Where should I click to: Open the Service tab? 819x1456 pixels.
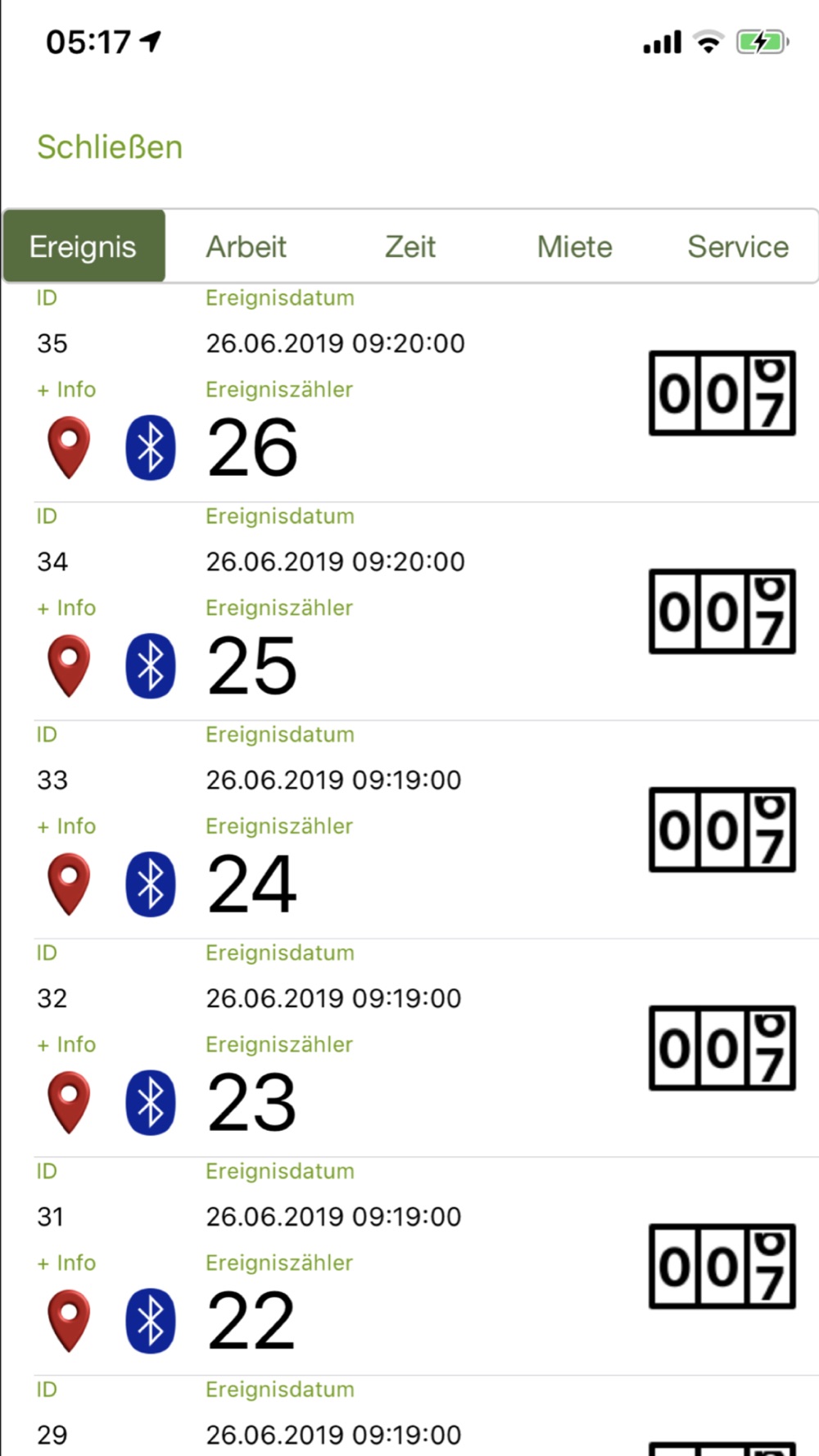tap(738, 246)
